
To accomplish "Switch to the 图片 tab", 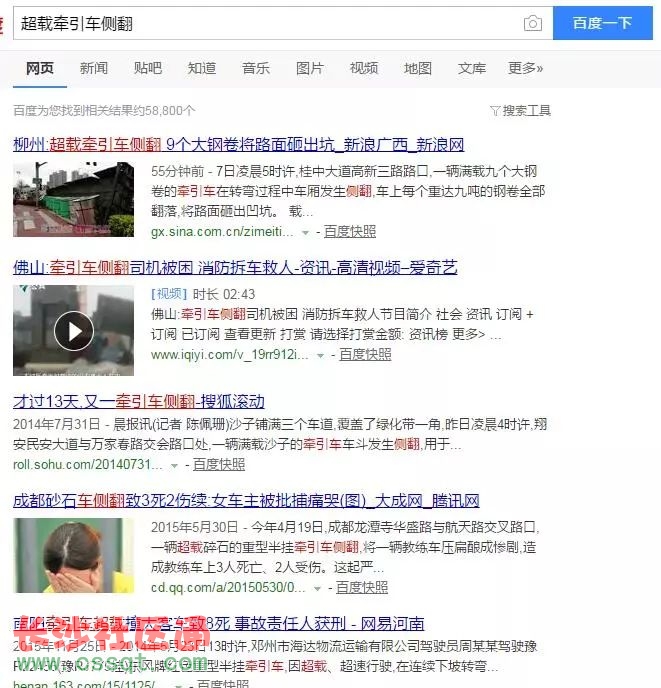I will [310, 68].
